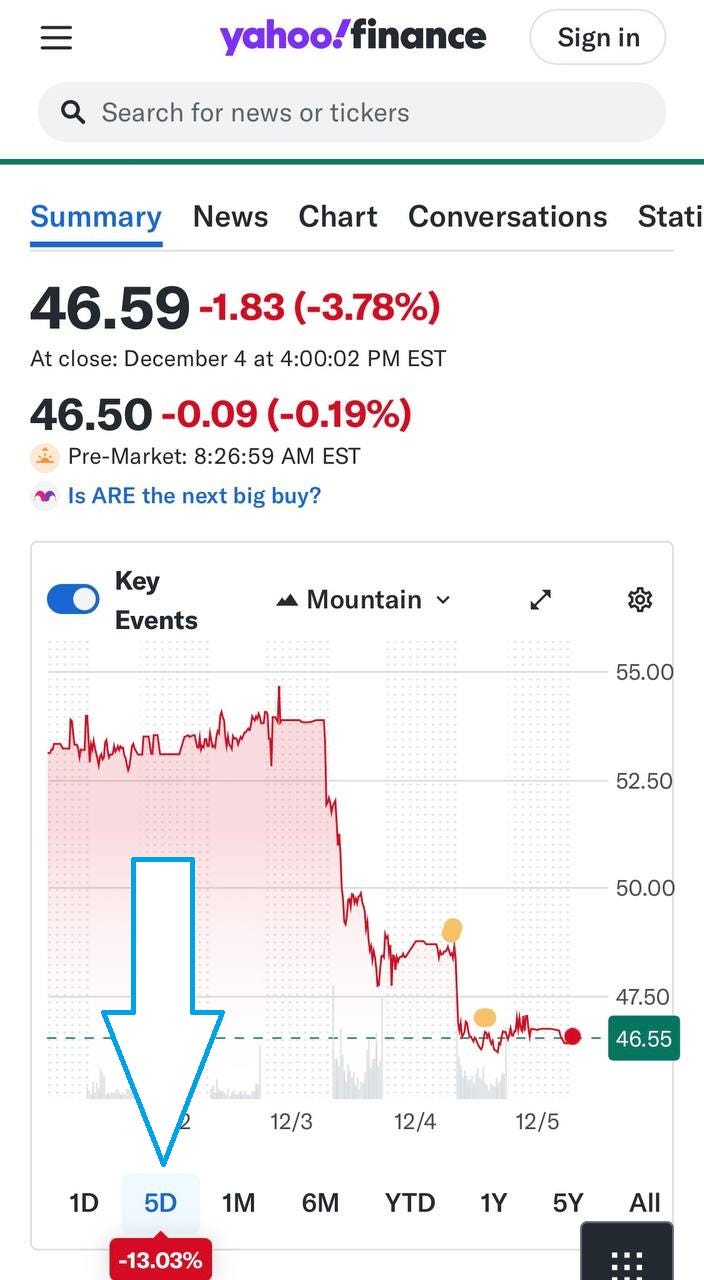This screenshot has width=704, height=1280.
Task: Expand chart to full screen
Action: [x=541, y=600]
